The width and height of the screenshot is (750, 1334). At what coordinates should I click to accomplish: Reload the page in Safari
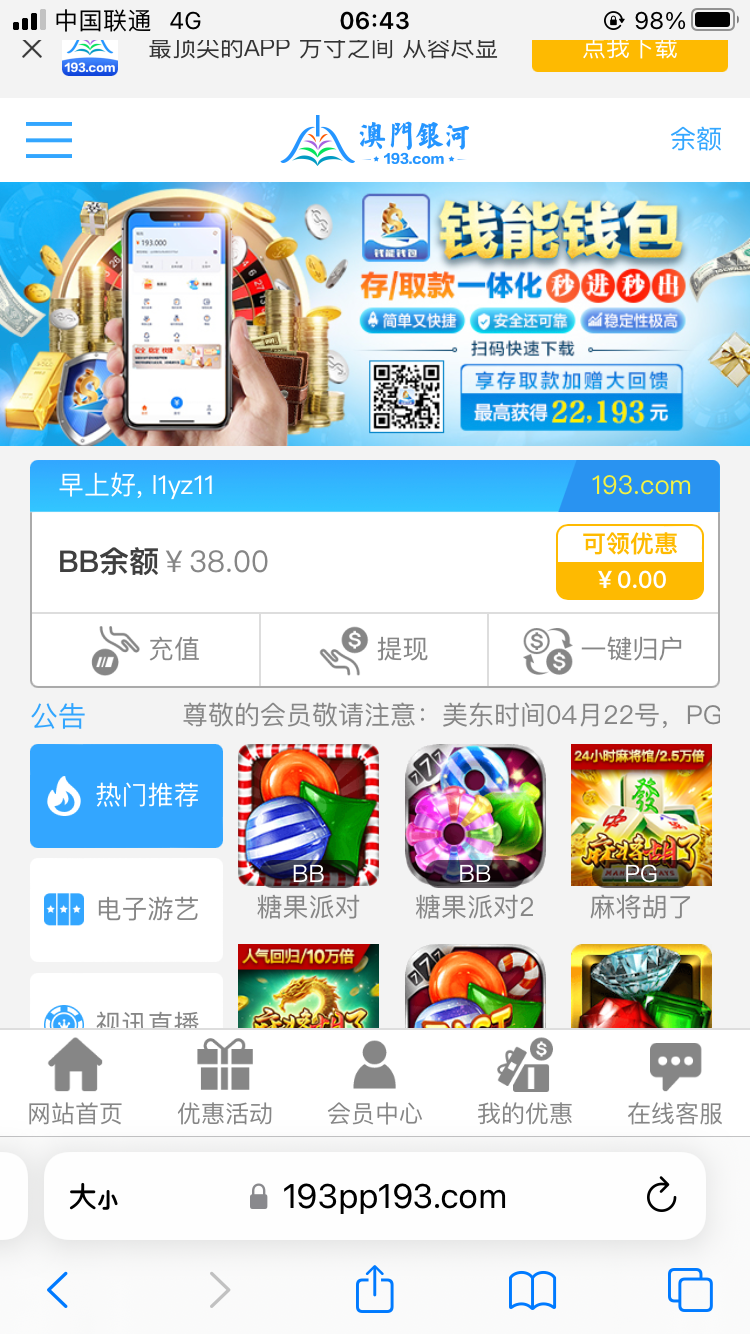tap(661, 1196)
